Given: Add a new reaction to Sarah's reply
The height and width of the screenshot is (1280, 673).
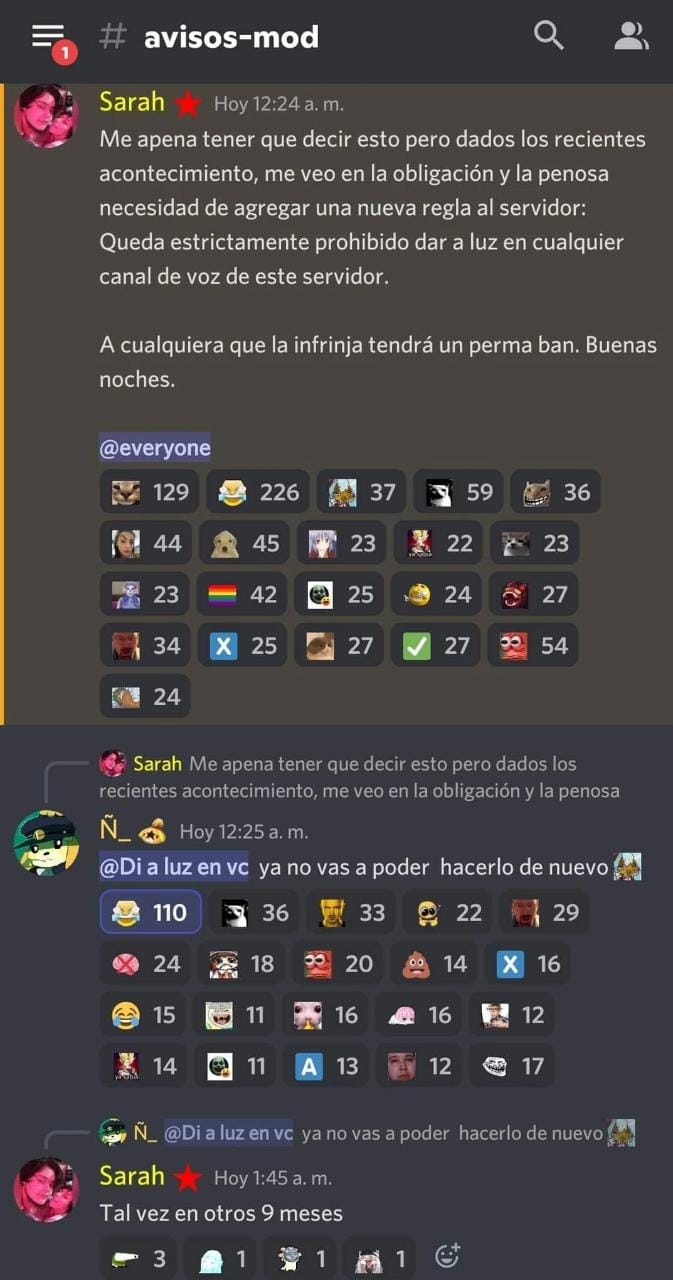Looking at the screenshot, I should 448,1257.
